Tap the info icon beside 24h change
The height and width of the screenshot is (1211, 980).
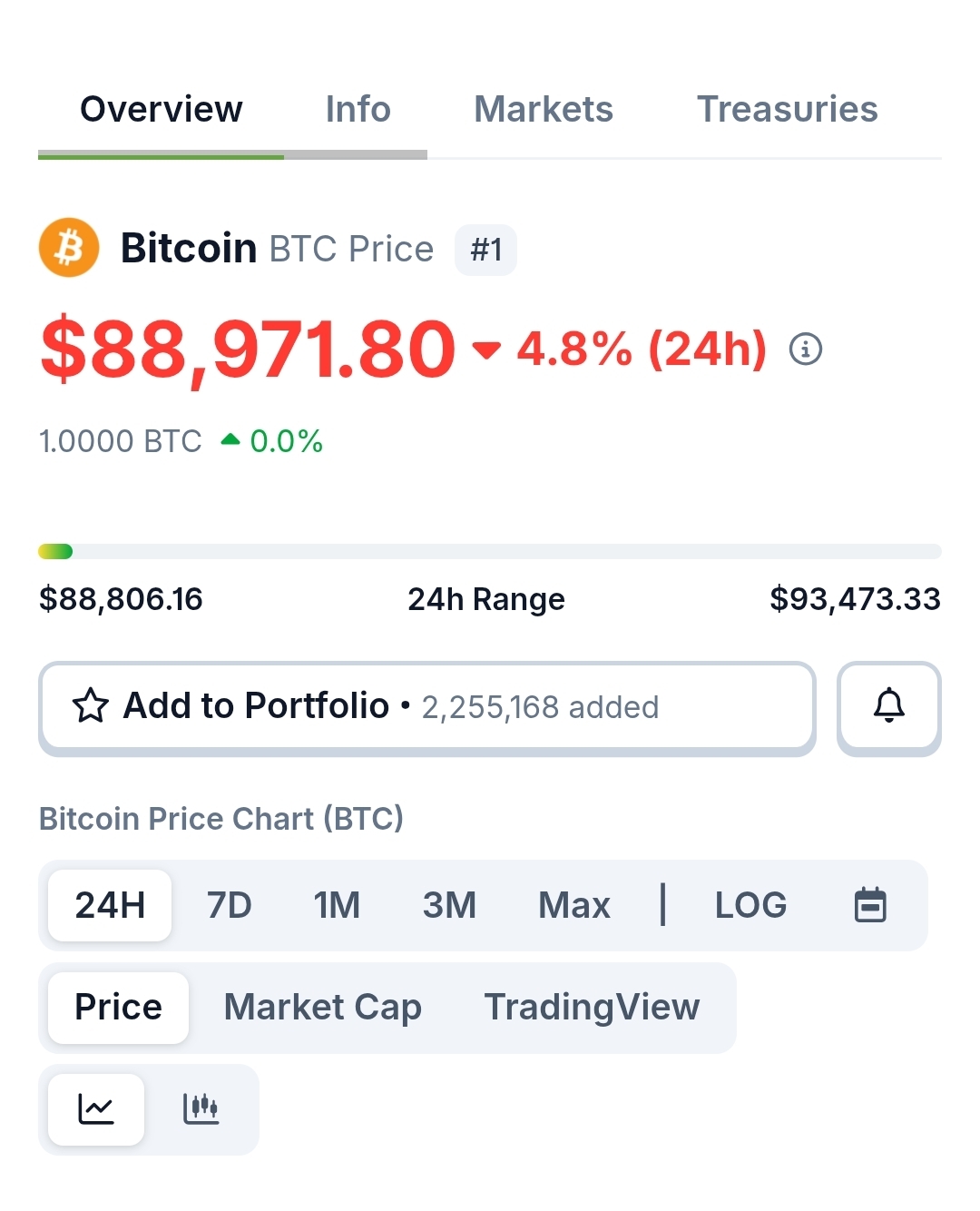click(x=805, y=349)
